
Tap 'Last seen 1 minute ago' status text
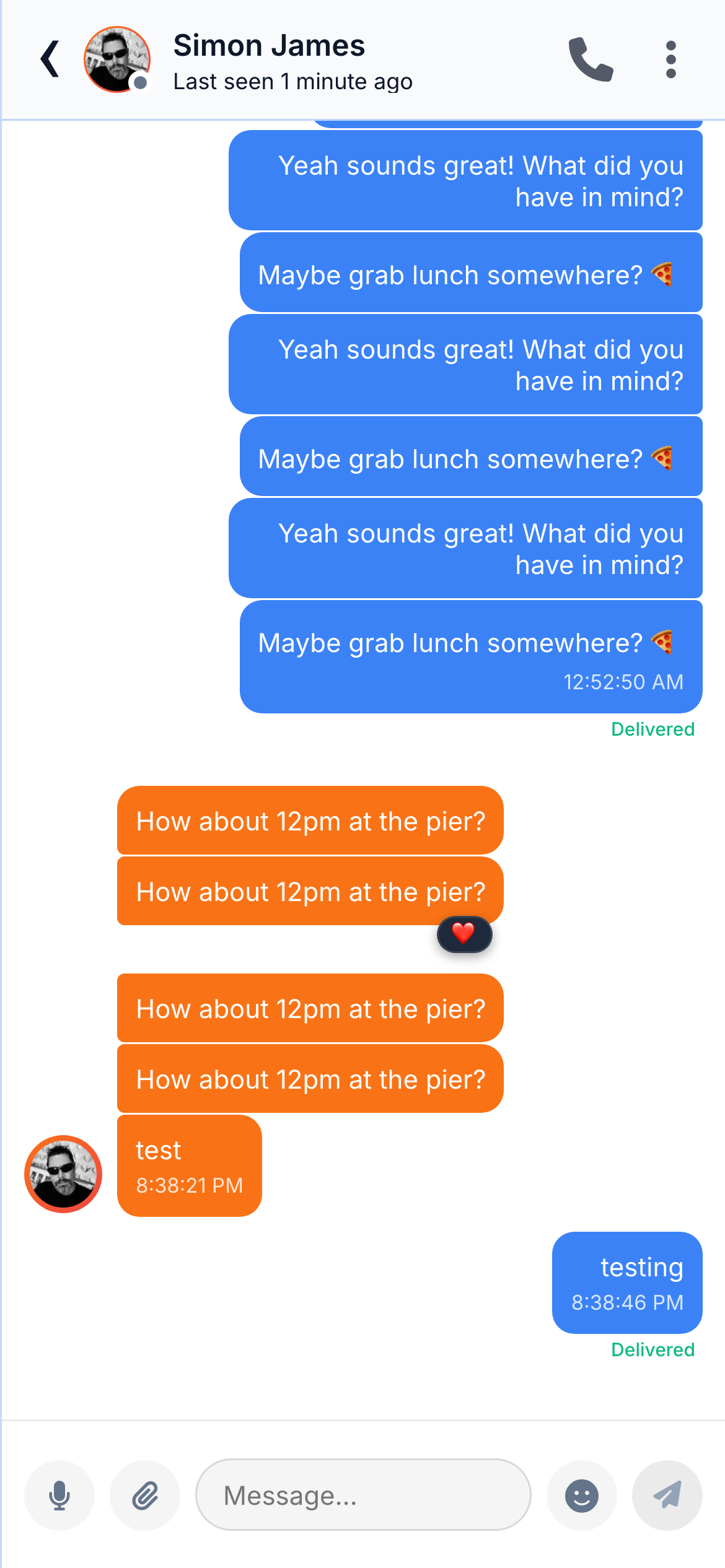click(x=291, y=81)
